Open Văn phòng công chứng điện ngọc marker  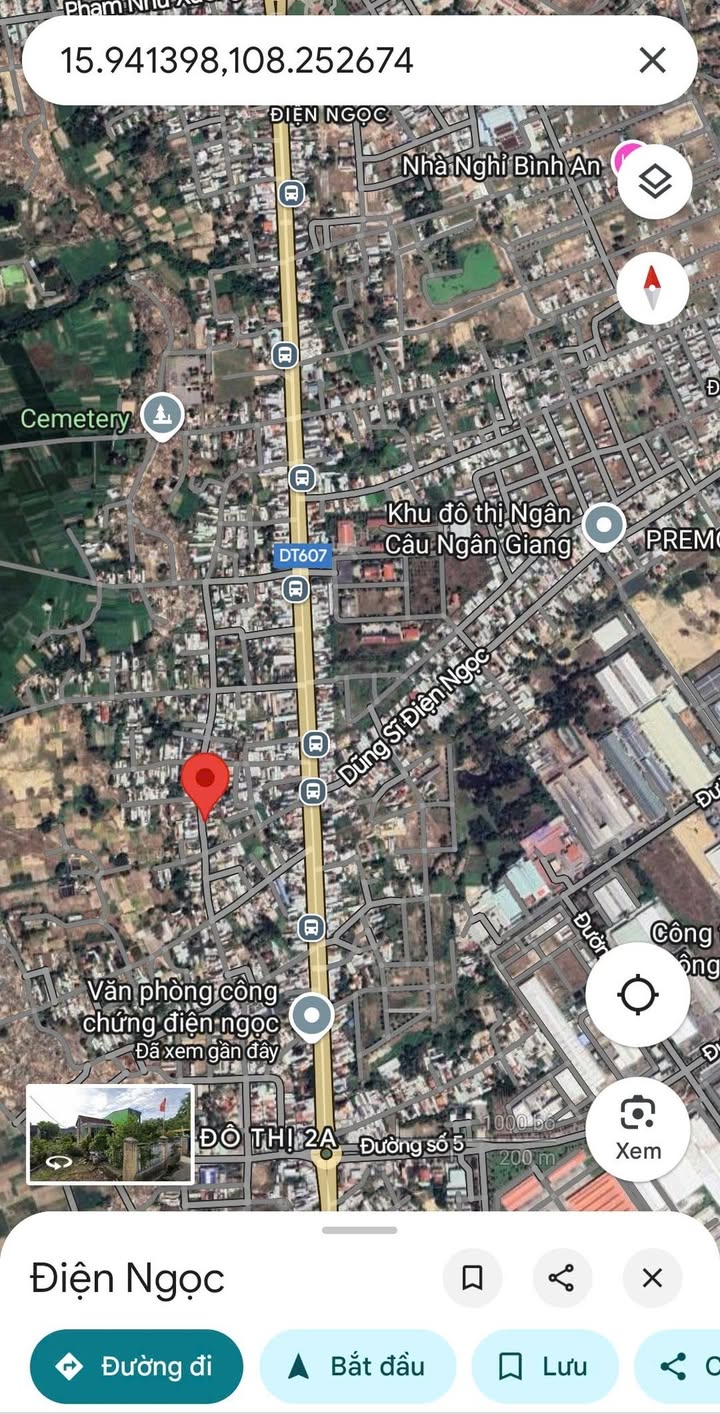311,1017
